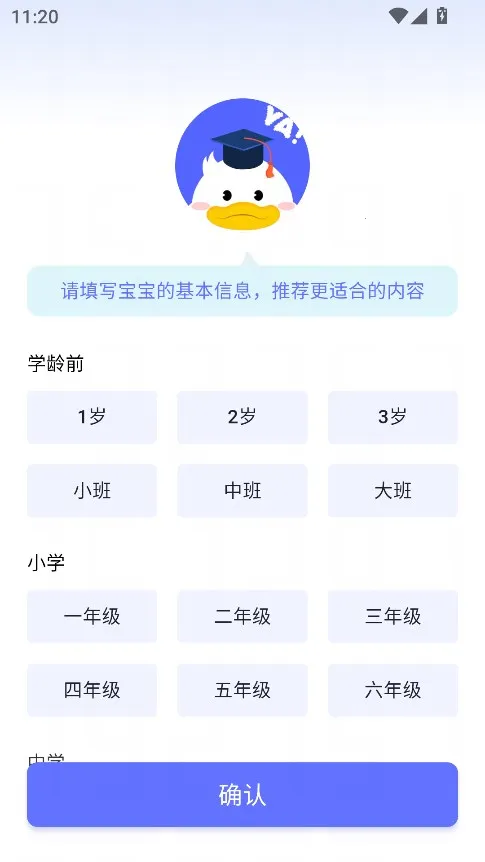The image size is (485, 862).
Task: Tap the 确认 confirm button
Action: pos(242,794)
